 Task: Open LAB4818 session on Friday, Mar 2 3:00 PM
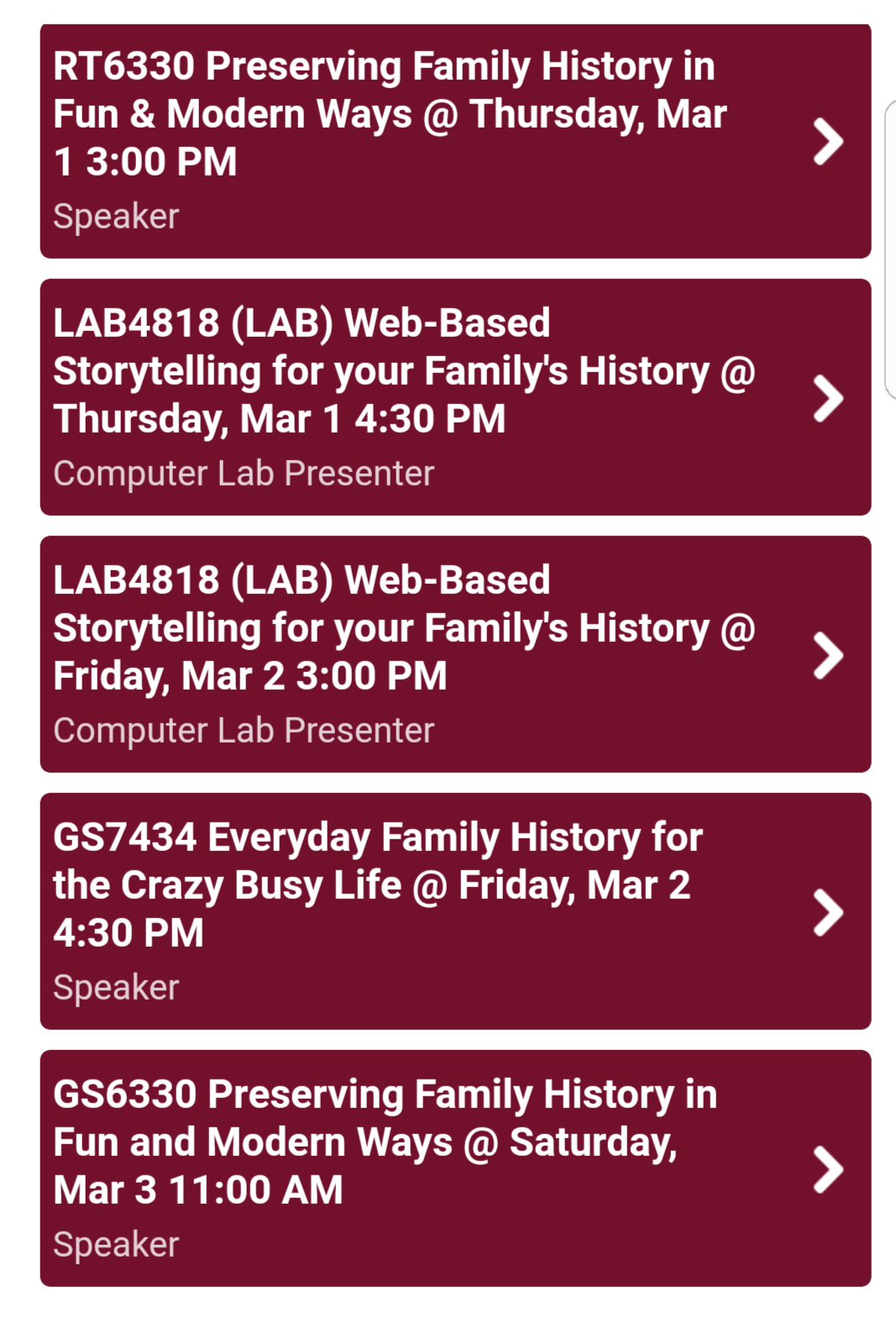point(455,654)
